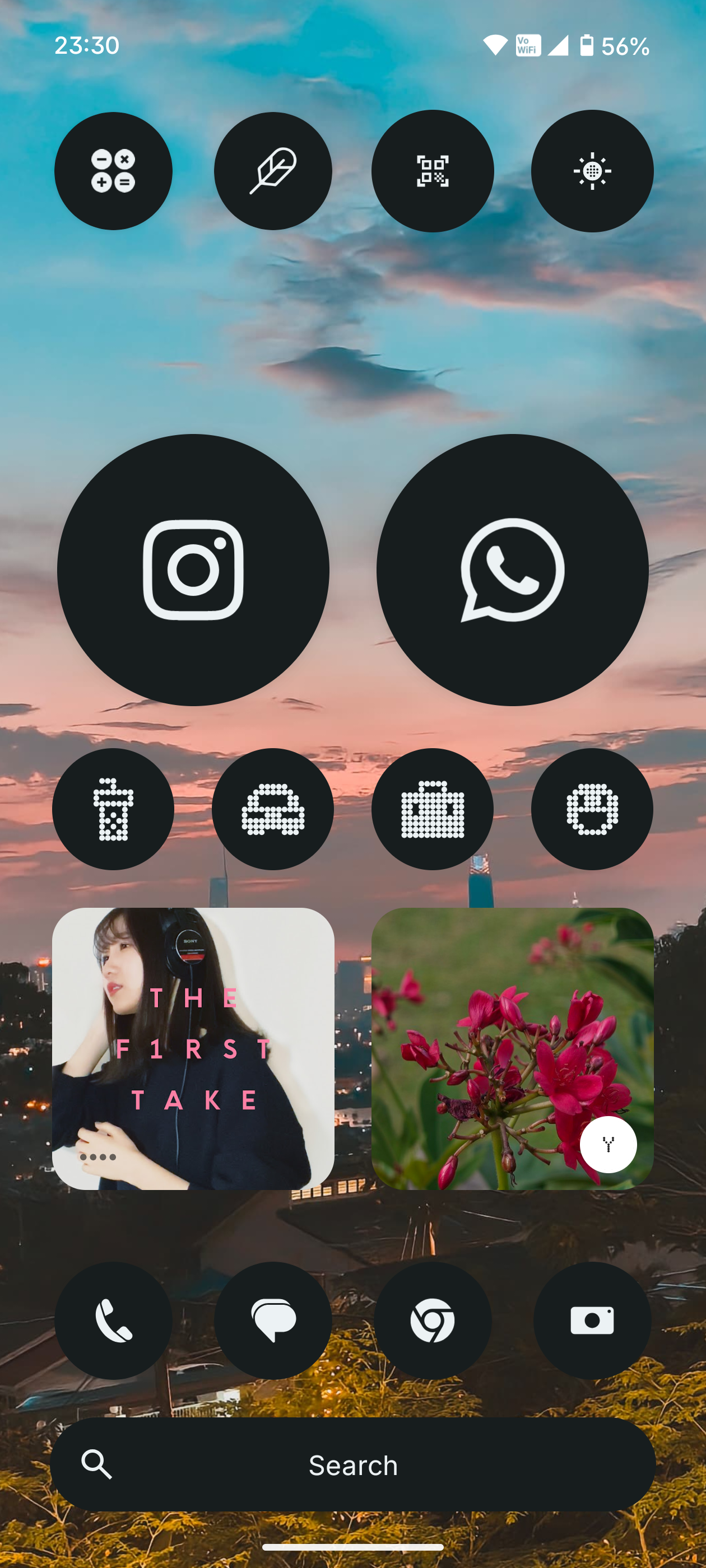
Task: Open the Messages app
Action: click(x=273, y=1320)
